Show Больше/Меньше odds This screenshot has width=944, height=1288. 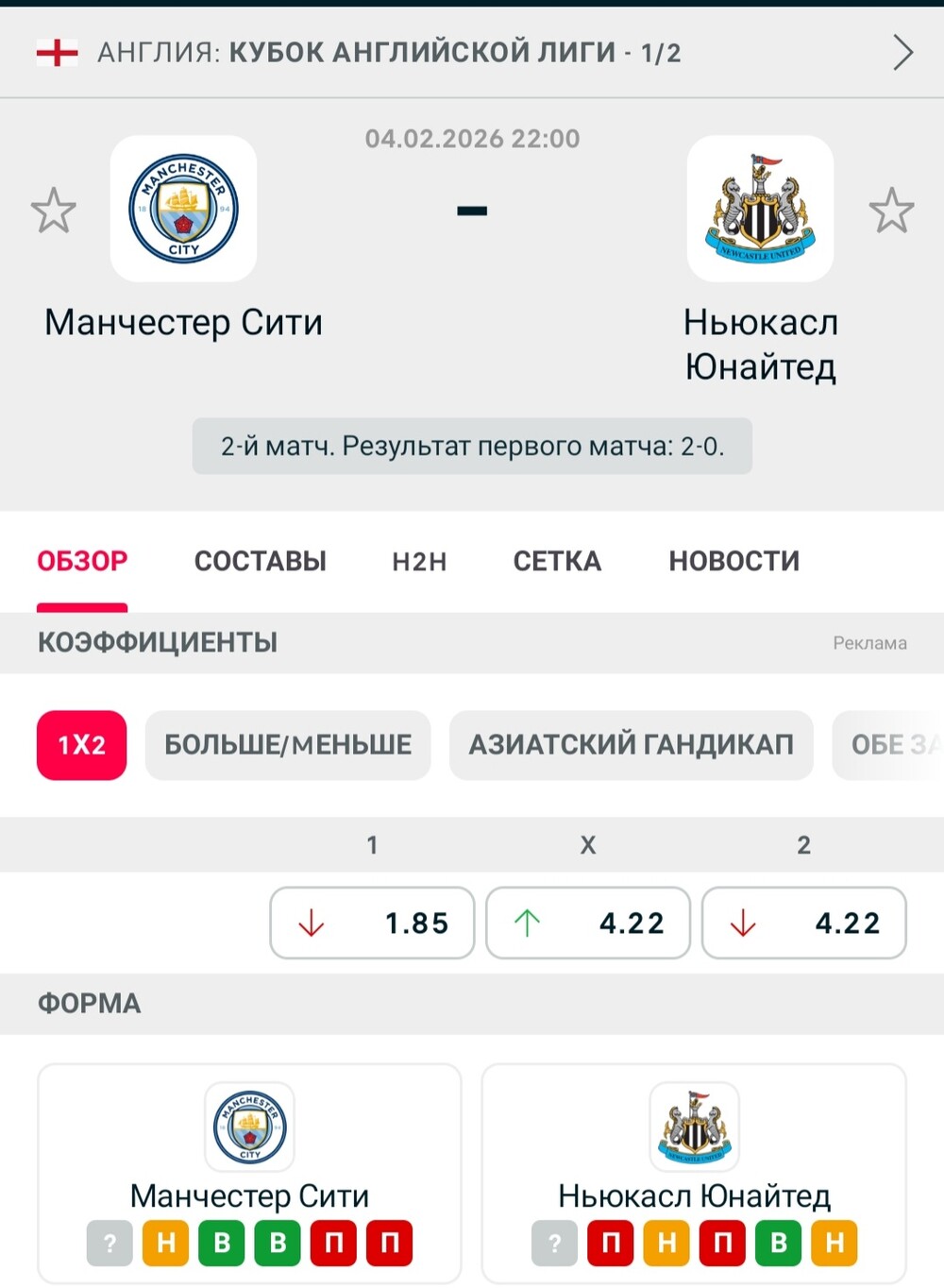(x=288, y=745)
